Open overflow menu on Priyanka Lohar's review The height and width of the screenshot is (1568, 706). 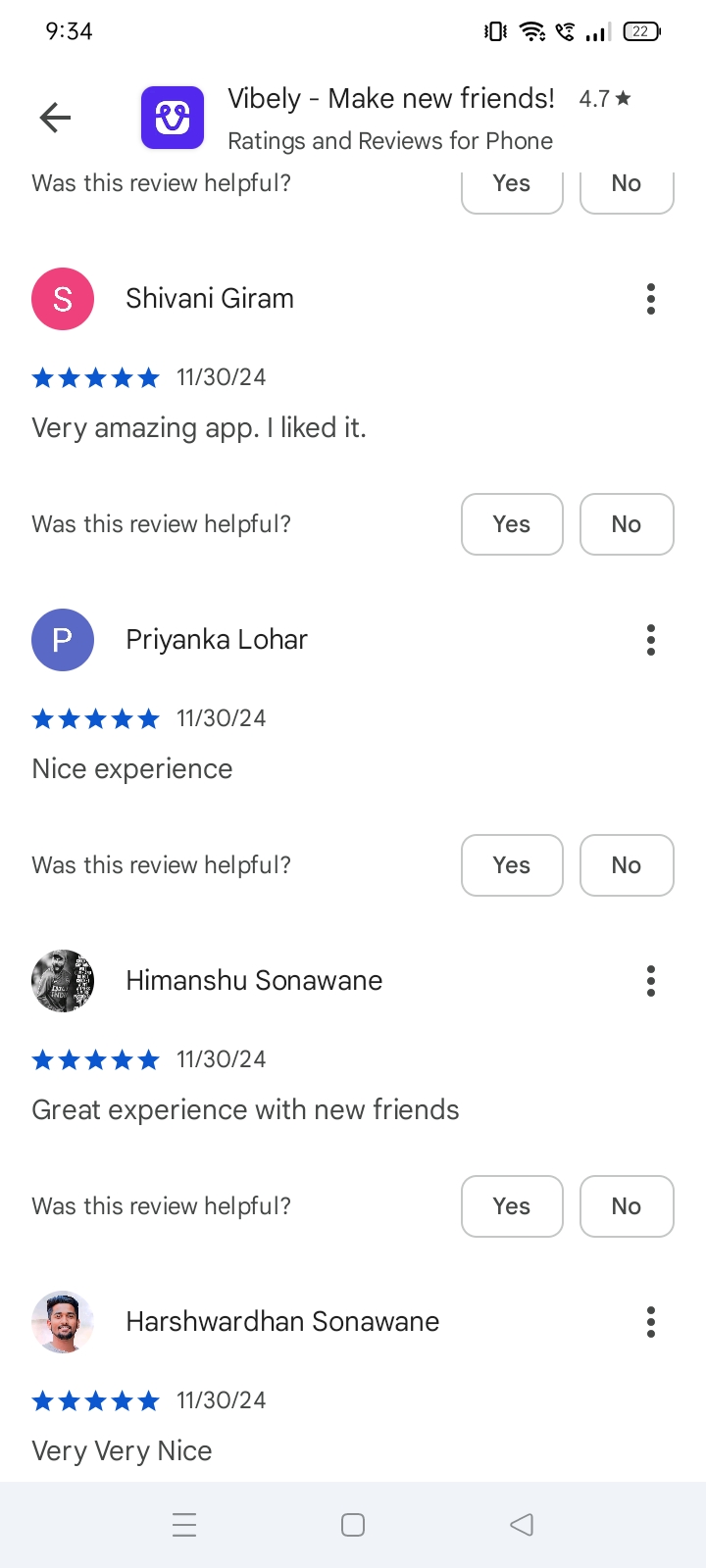click(x=650, y=640)
